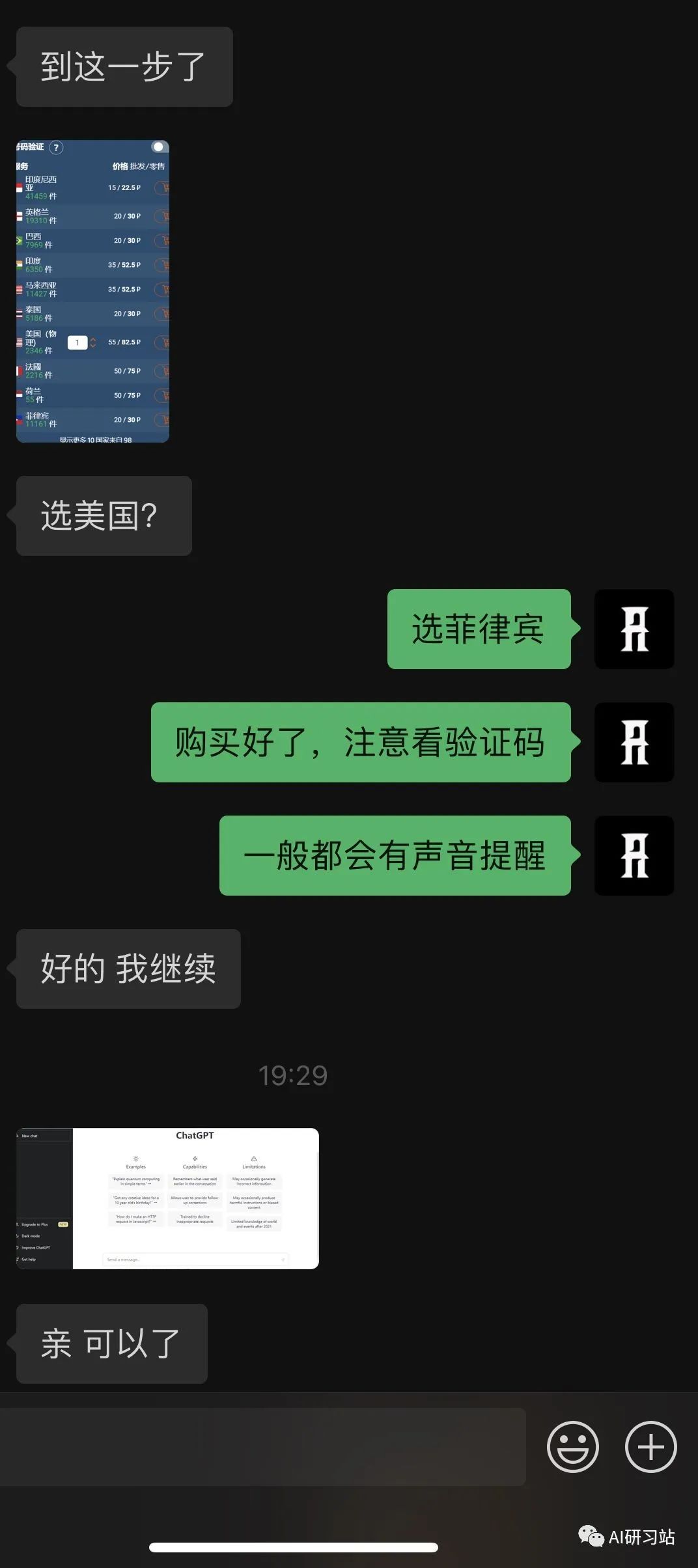This screenshot has width=698, height=1568.
Task: Open avatar profile beside 选菲律宾 message
Action: pyautogui.click(x=634, y=629)
